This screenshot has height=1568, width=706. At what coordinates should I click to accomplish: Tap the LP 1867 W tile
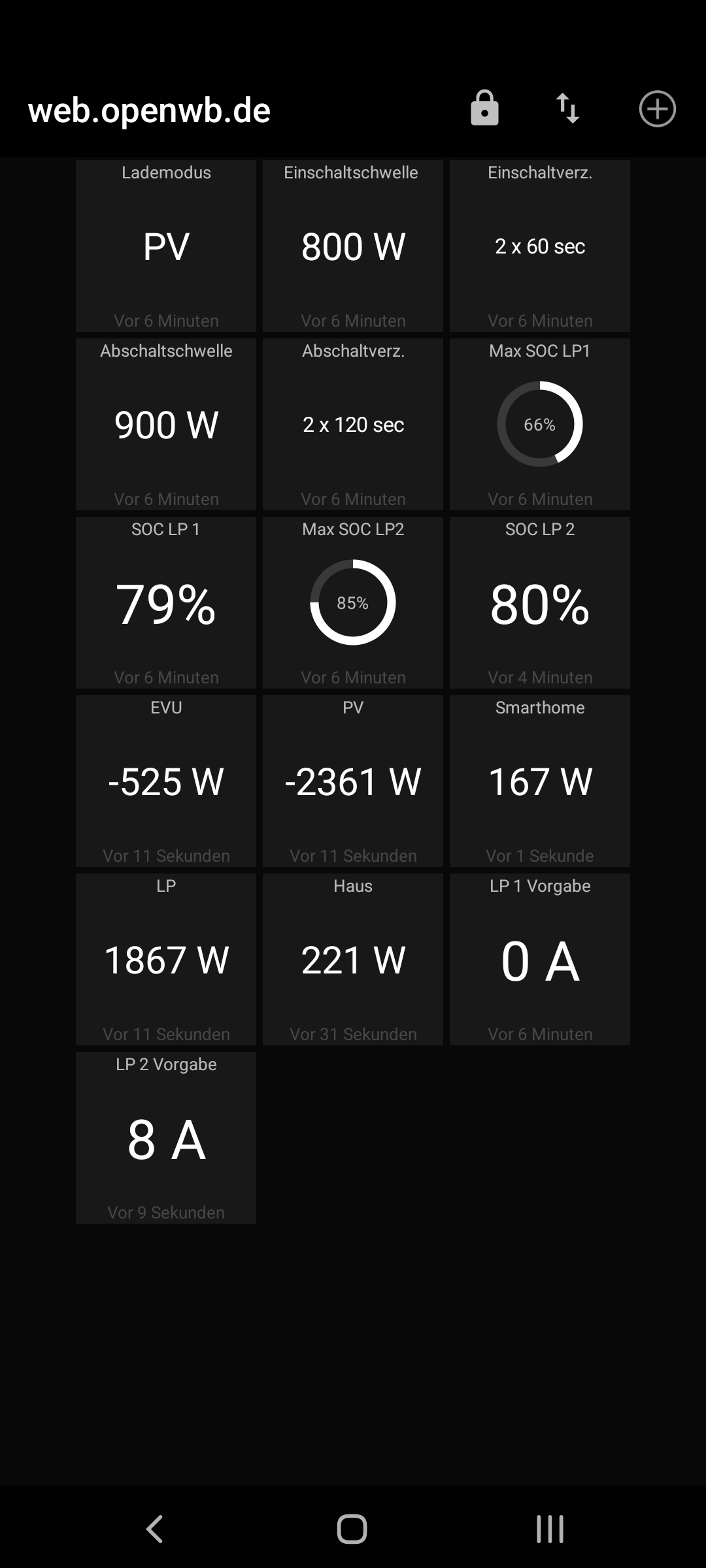pyautogui.click(x=166, y=960)
